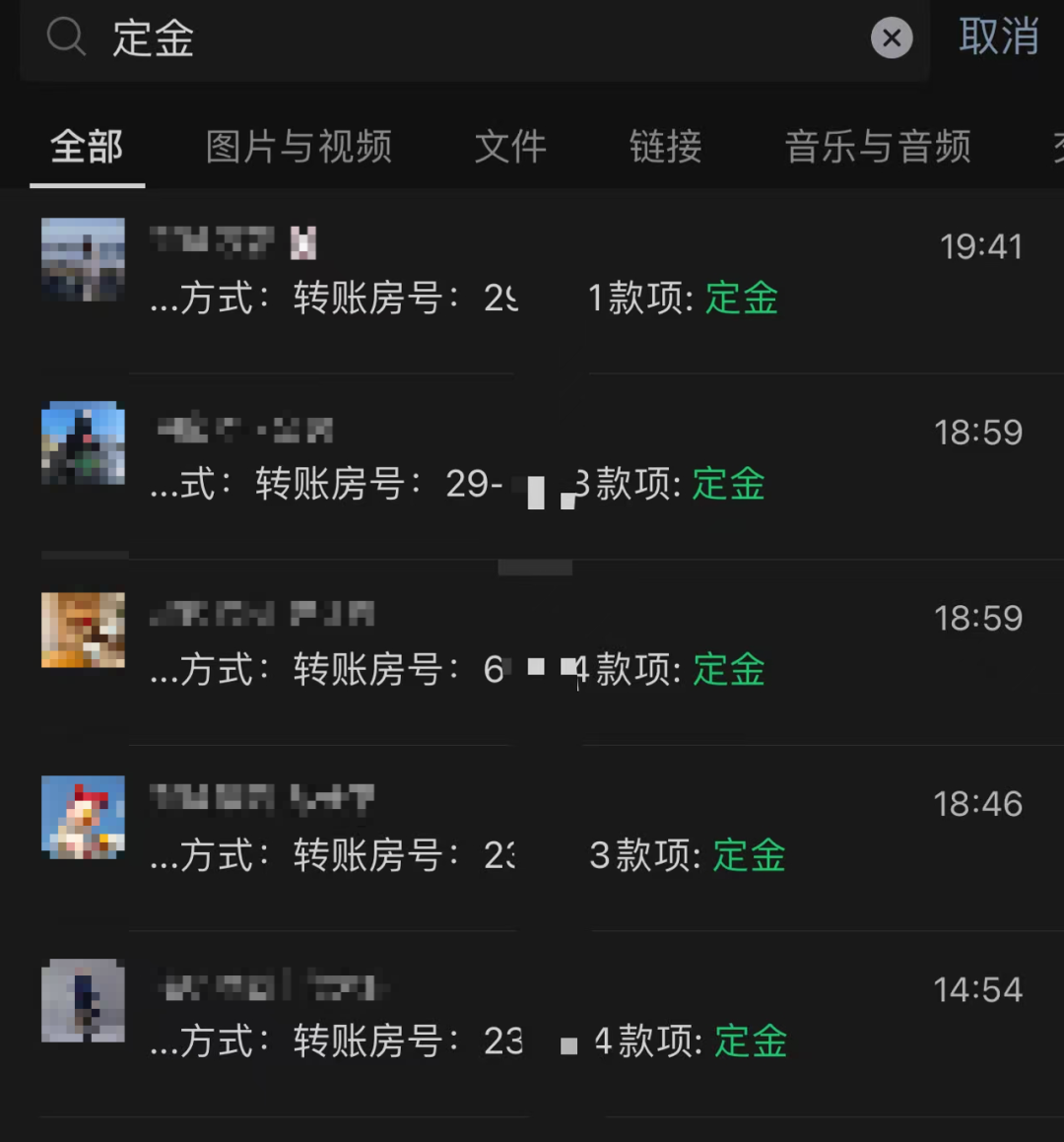Open the search result from 19:41
Screen dimensions: 1064x1142
point(532,271)
